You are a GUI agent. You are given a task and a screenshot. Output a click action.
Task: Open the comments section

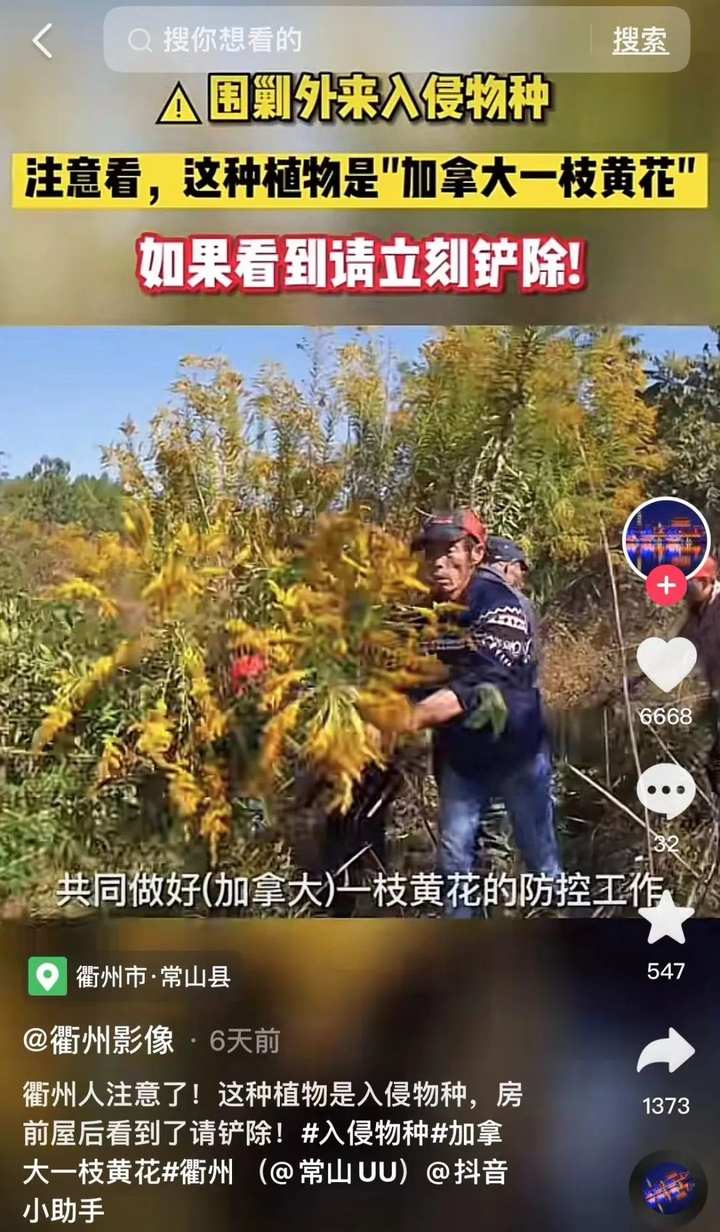(x=666, y=792)
